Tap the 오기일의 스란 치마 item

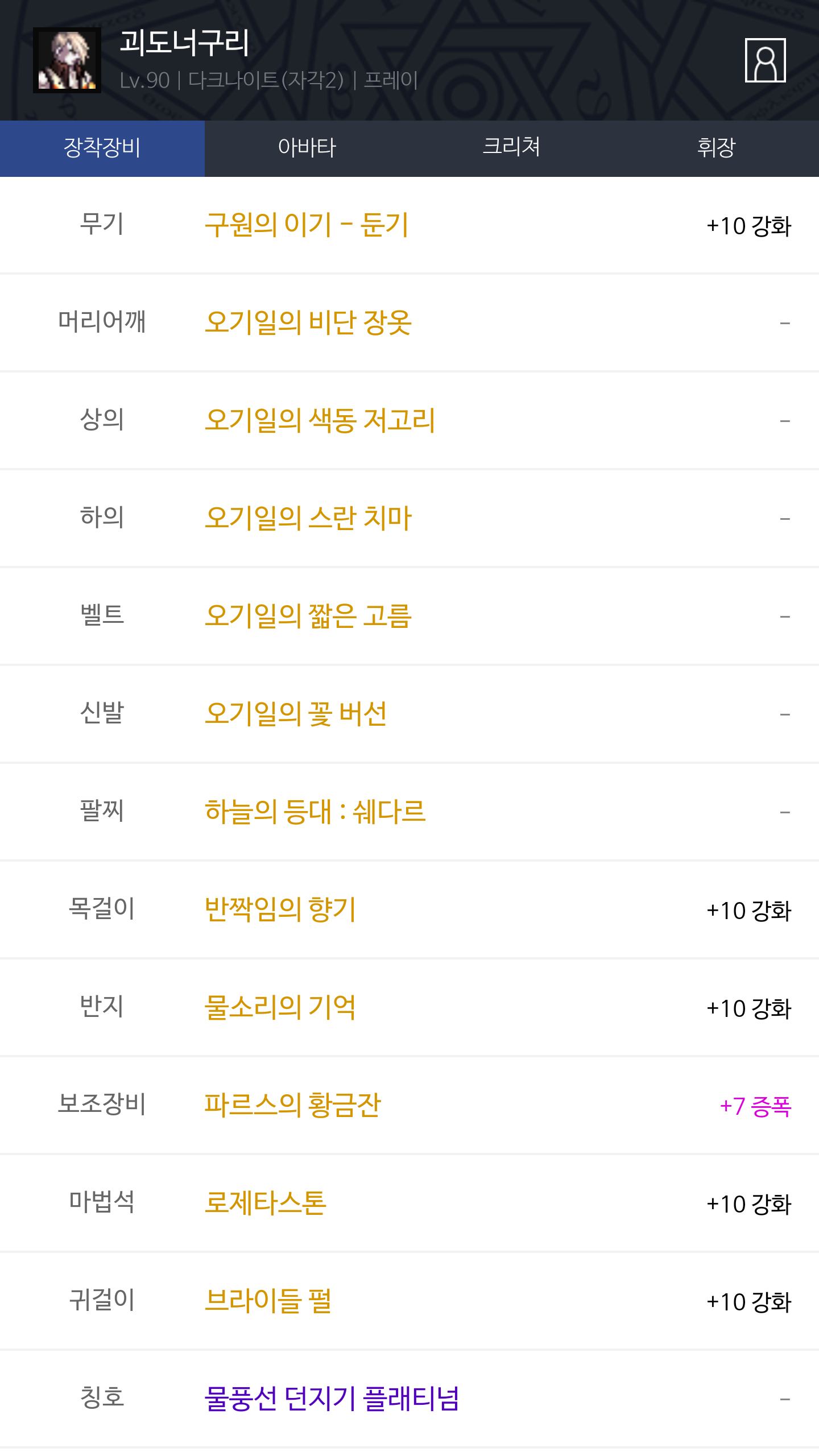[x=308, y=519]
